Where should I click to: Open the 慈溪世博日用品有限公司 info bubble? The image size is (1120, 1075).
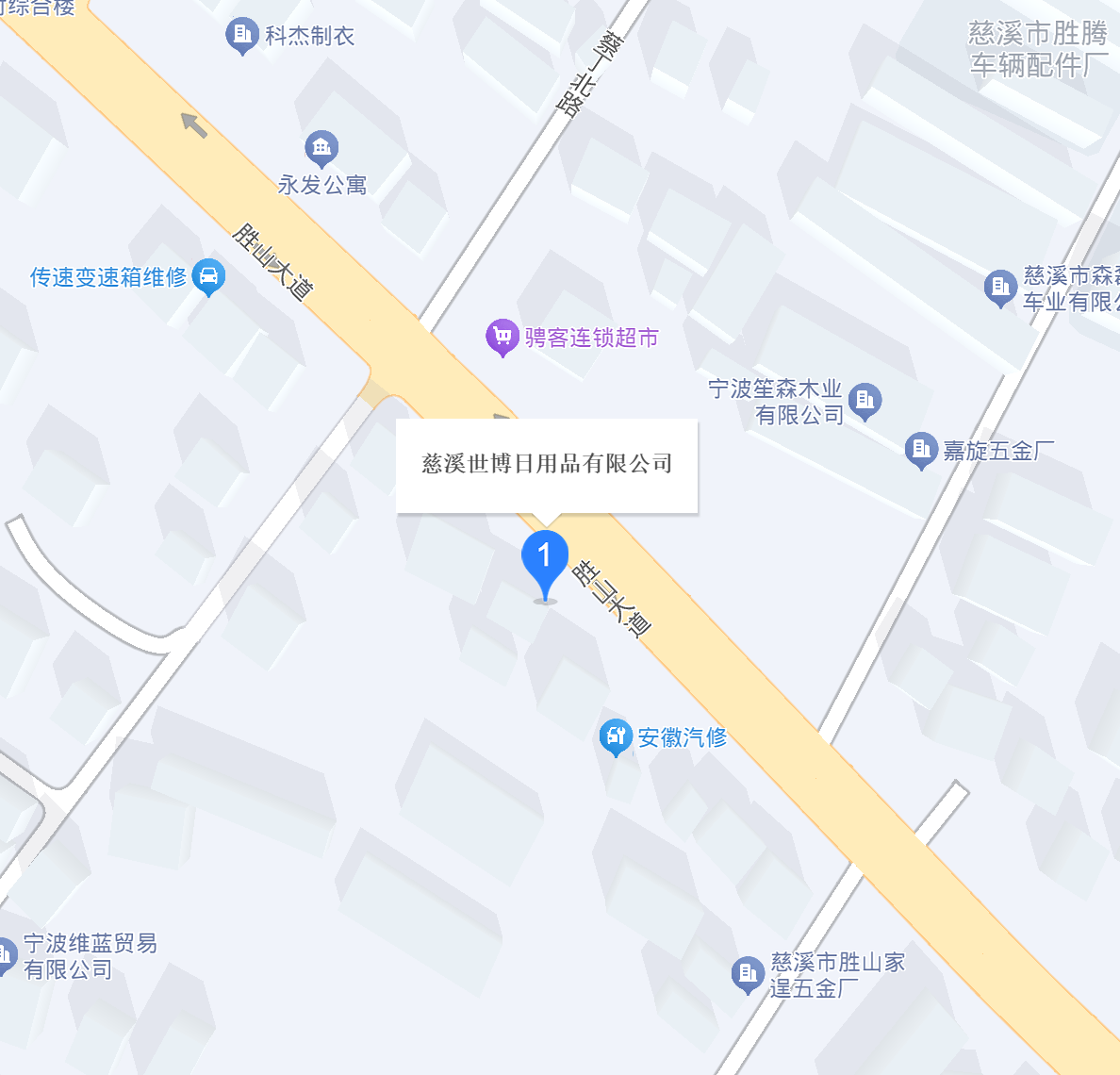[x=547, y=465]
